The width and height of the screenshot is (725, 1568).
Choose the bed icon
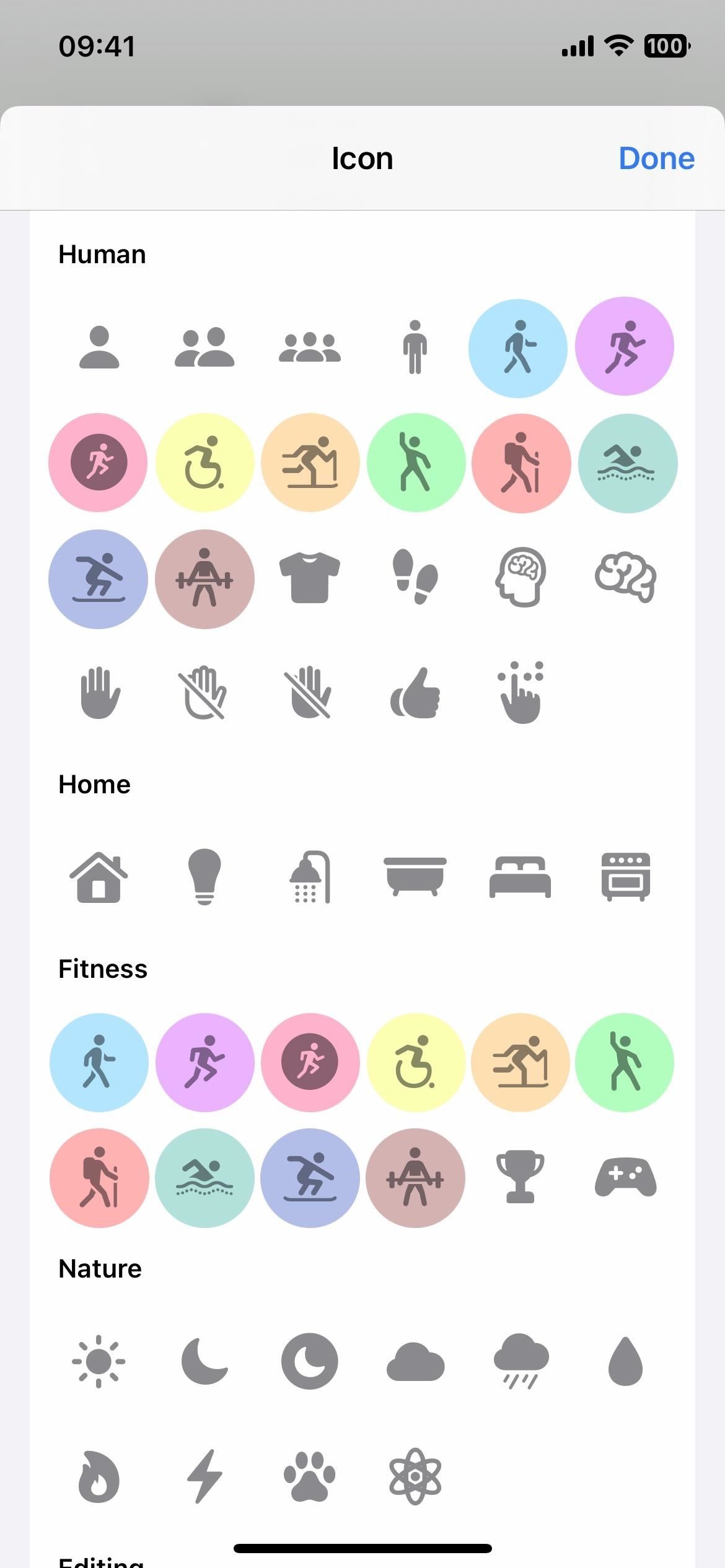point(521,877)
